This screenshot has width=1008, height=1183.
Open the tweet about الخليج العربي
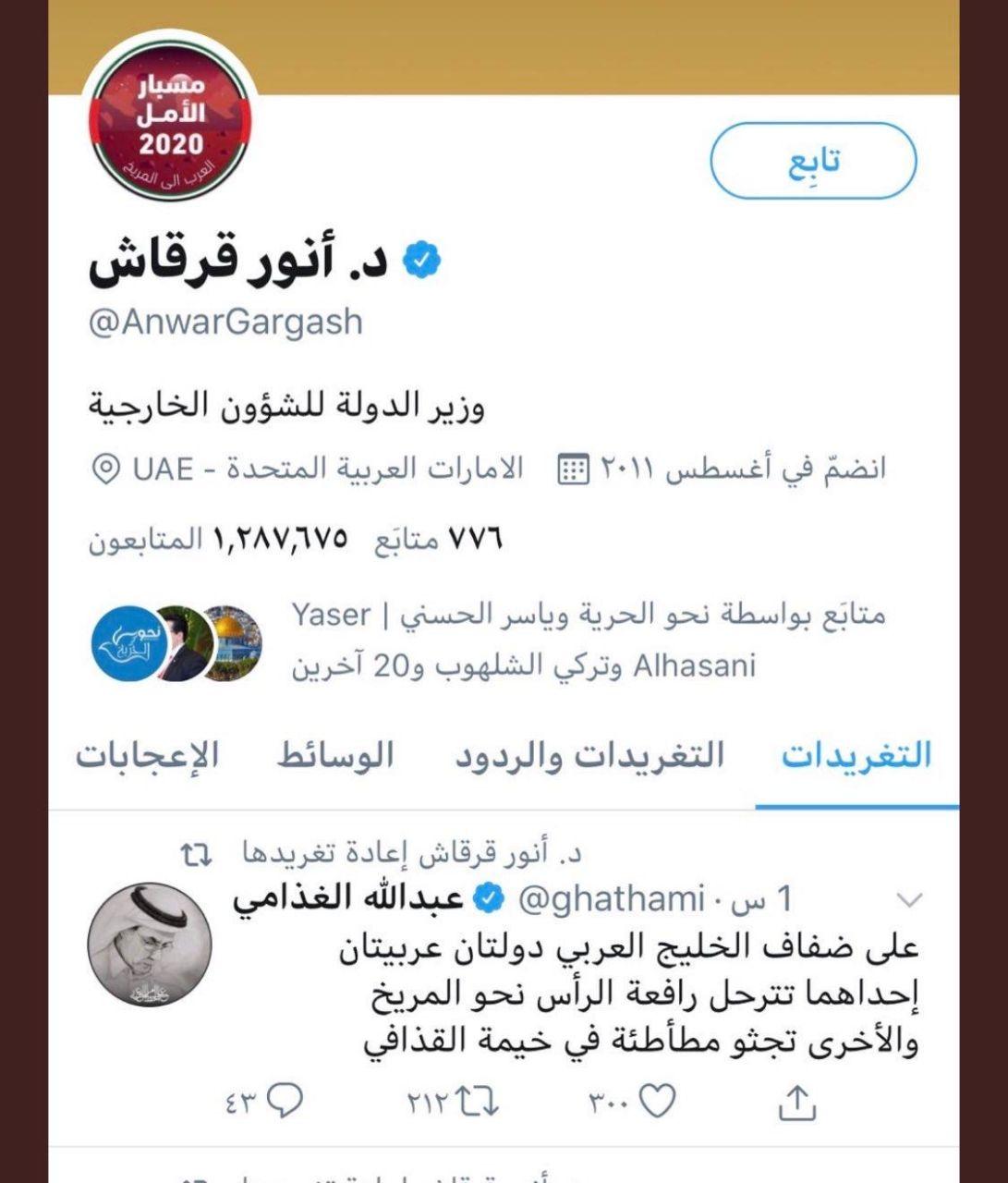tap(638, 994)
